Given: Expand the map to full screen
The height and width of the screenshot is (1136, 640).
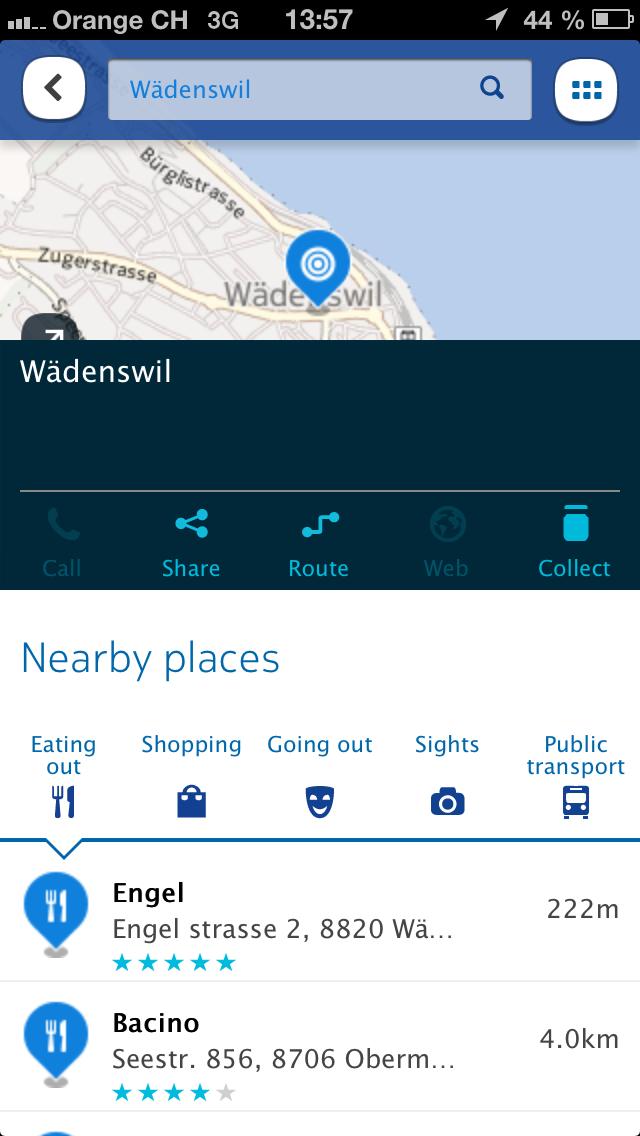Looking at the screenshot, I should 49,328.
